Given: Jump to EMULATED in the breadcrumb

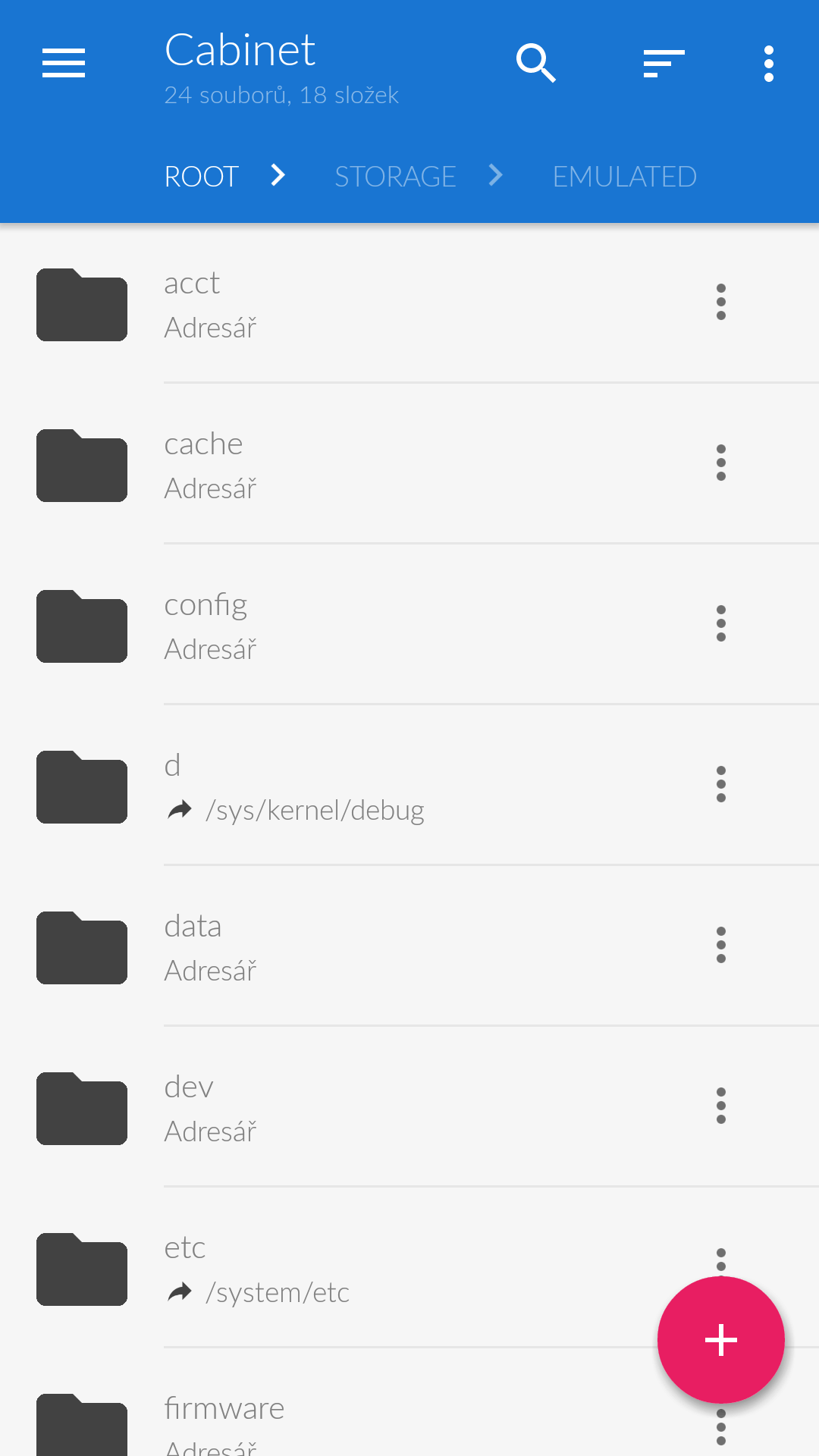Looking at the screenshot, I should click(x=624, y=177).
